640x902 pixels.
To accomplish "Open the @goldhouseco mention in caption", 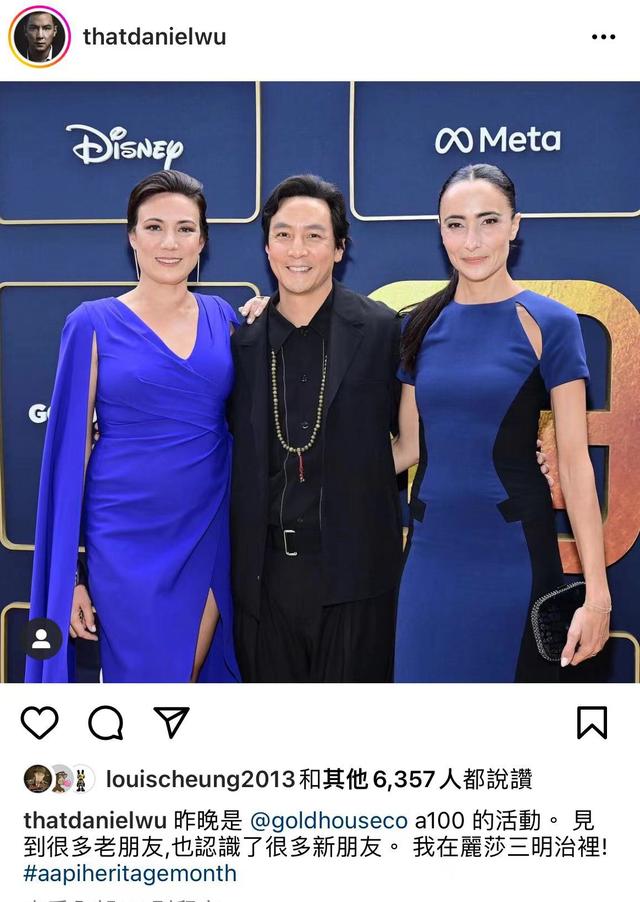I will 328,821.
